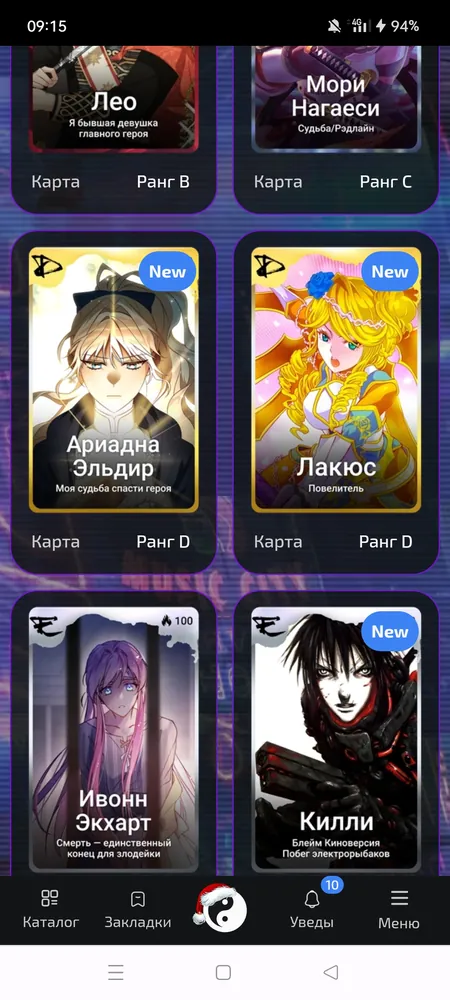Open the Уведы notifications tab
Screen dimensions: 450x1000
pos(312,909)
